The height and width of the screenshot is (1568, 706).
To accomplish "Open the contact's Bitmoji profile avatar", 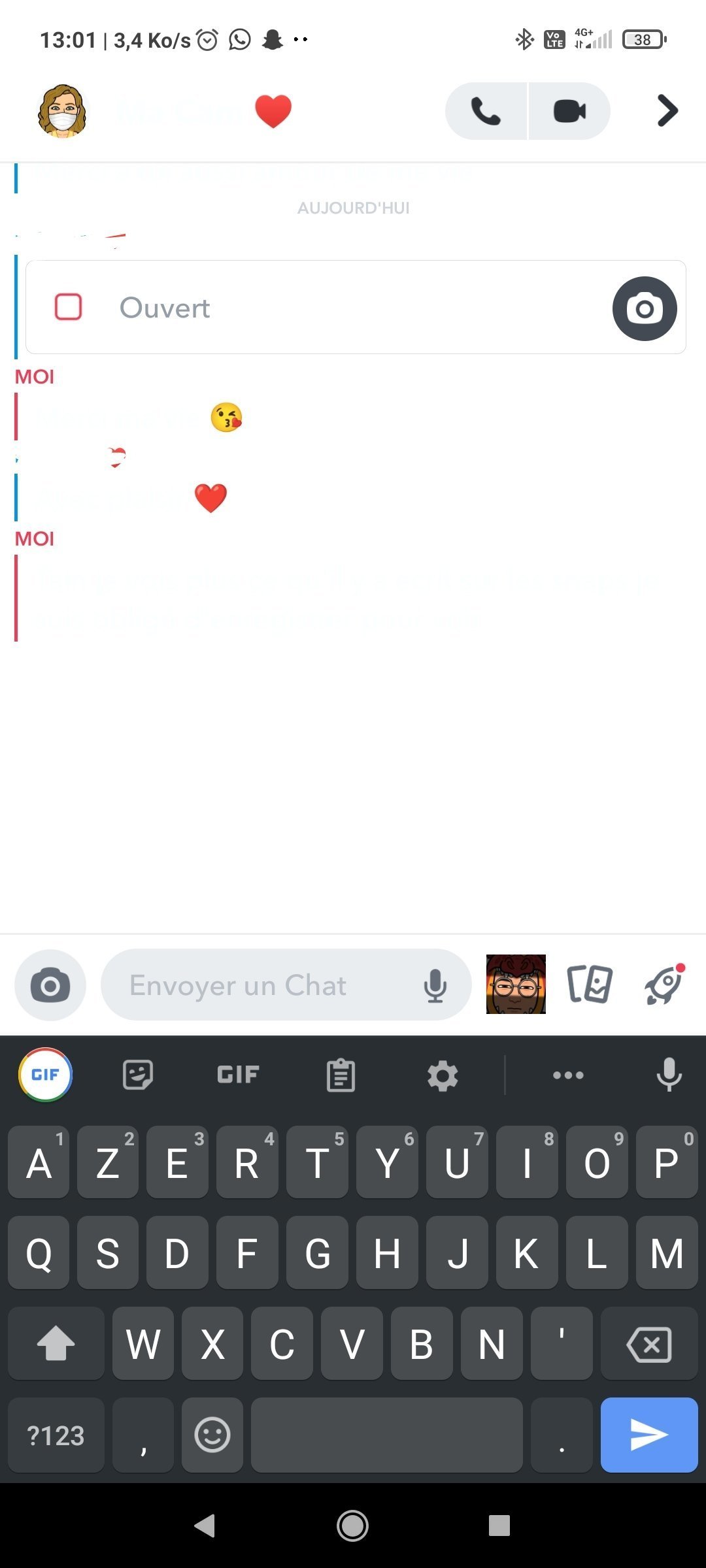I will coord(61,111).
